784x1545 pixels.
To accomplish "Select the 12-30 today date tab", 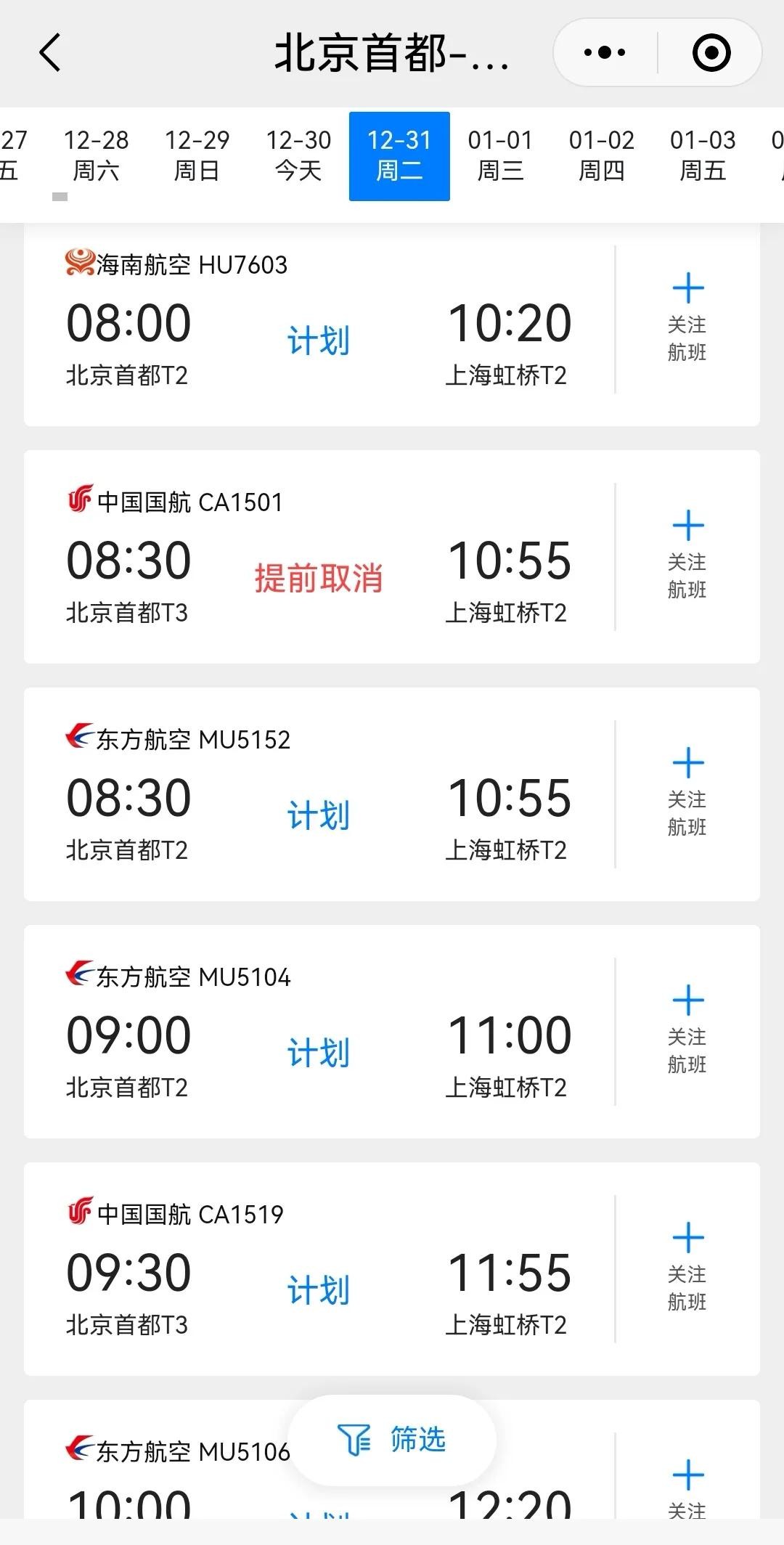I will pyautogui.click(x=298, y=155).
